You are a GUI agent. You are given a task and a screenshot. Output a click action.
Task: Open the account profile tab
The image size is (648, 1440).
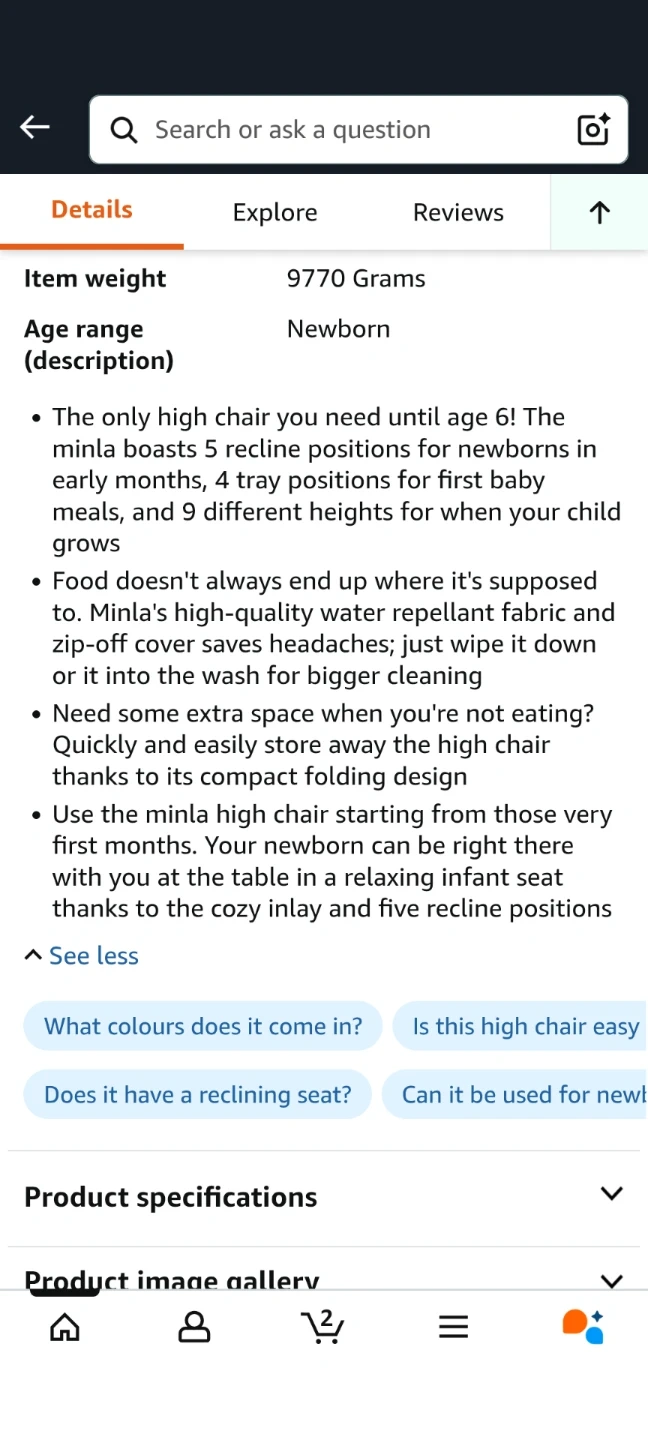click(x=194, y=1327)
